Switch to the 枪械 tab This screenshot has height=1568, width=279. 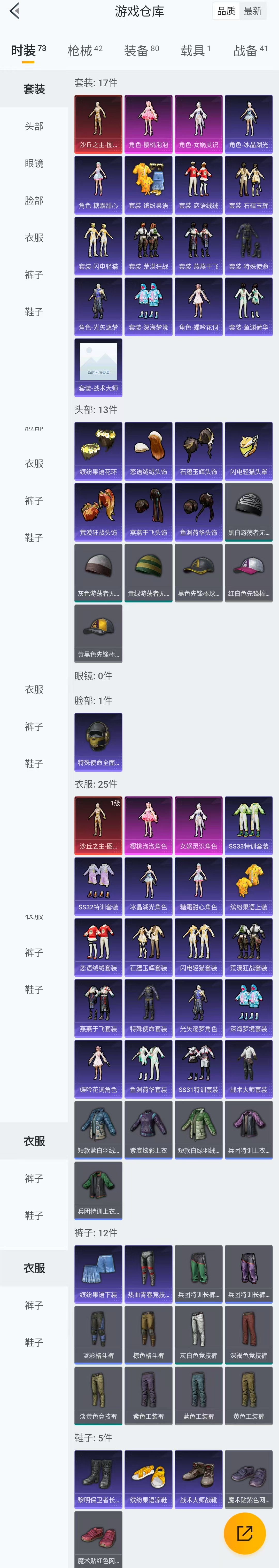tap(85, 51)
